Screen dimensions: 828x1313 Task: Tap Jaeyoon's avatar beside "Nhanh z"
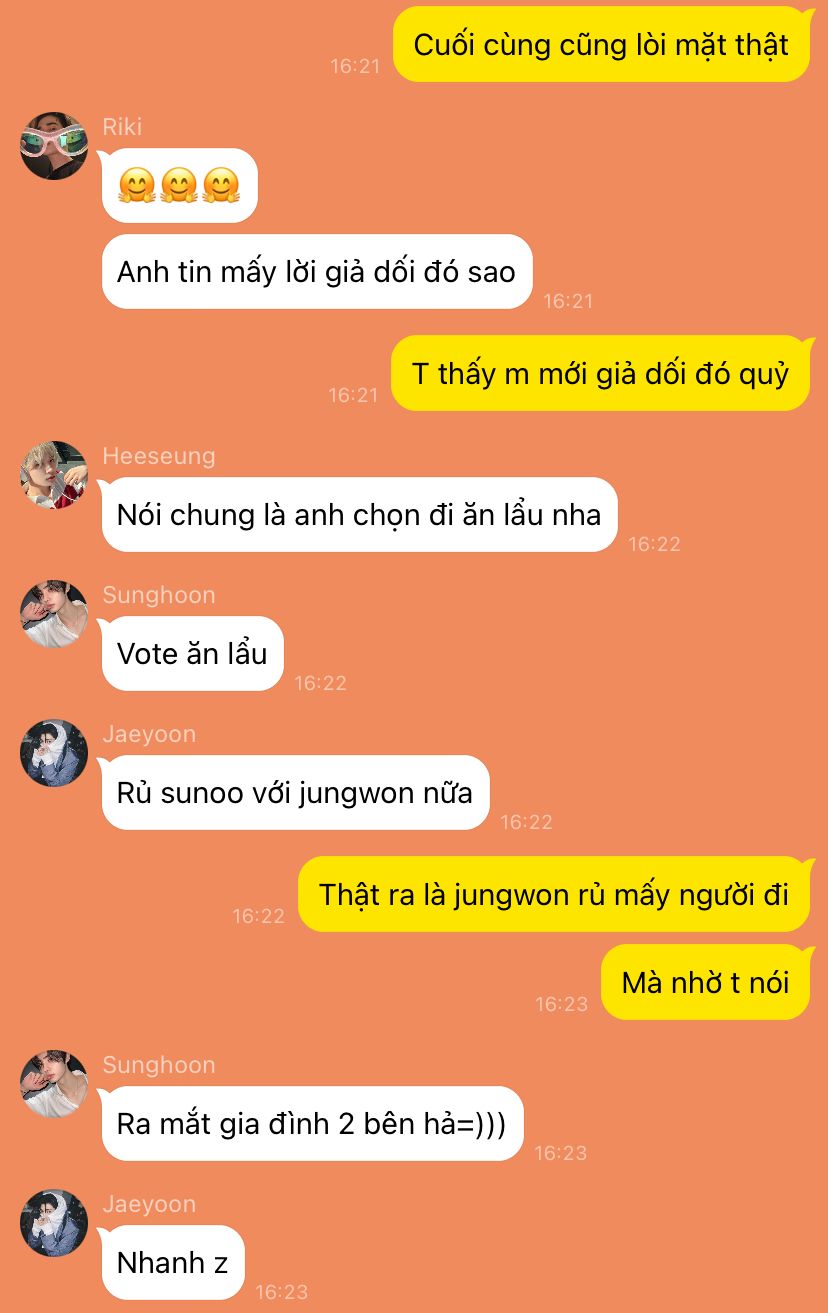tap(54, 1223)
